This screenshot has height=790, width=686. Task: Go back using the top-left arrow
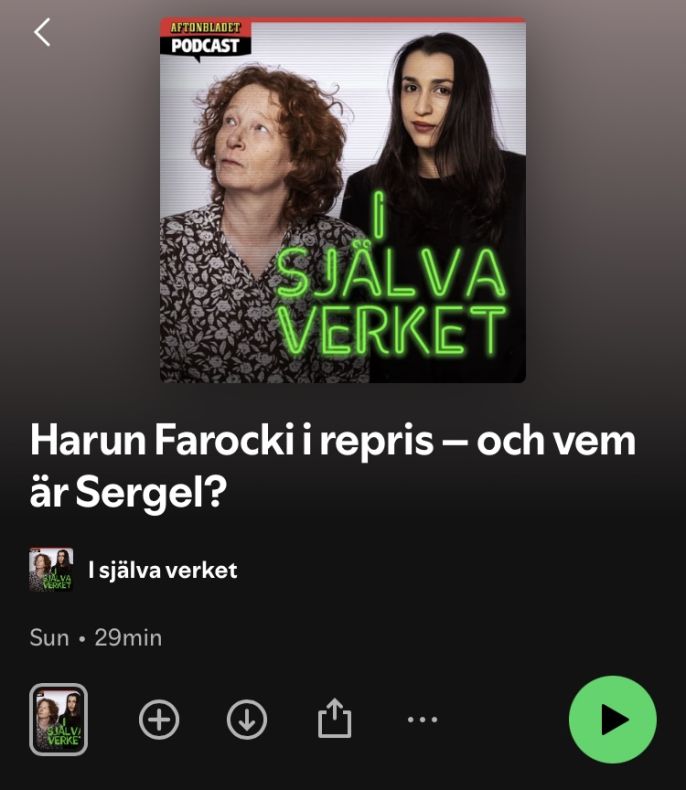(42, 32)
